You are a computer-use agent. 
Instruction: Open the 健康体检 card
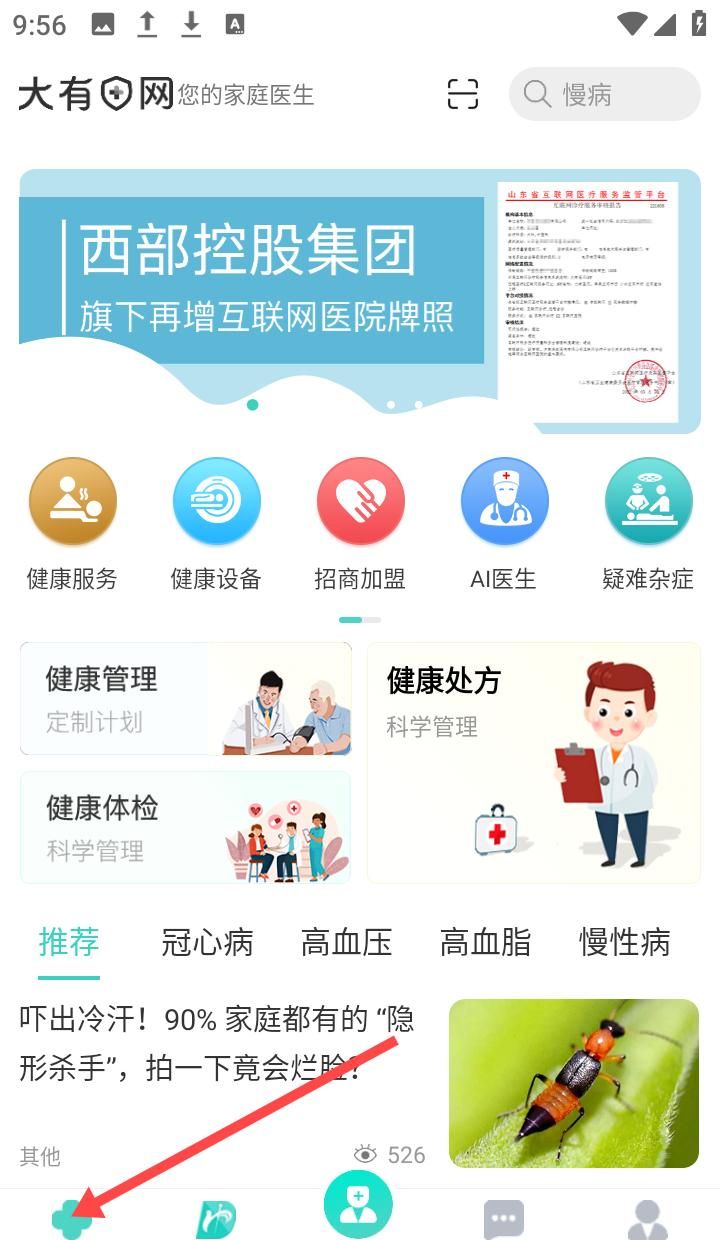(186, 827)
